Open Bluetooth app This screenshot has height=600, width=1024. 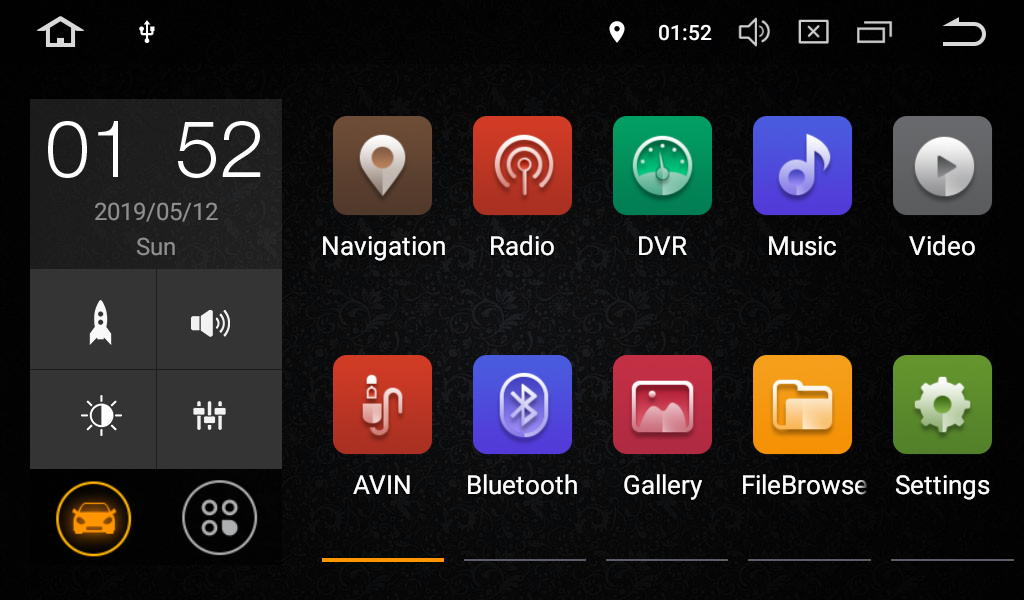pyautogui.click(x=522, y=405)
